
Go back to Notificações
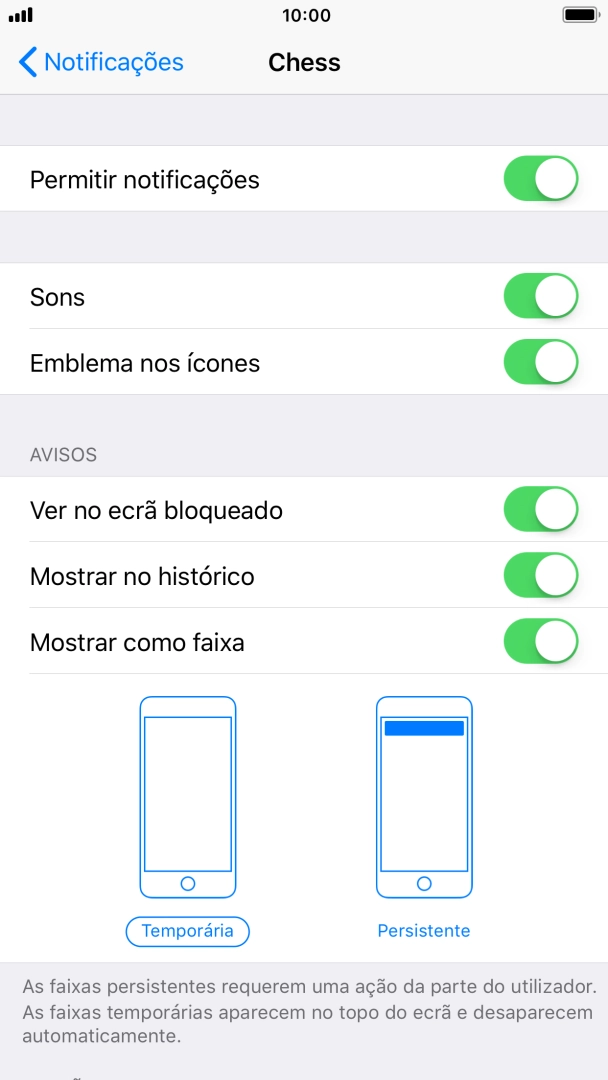tap(101, 62)
